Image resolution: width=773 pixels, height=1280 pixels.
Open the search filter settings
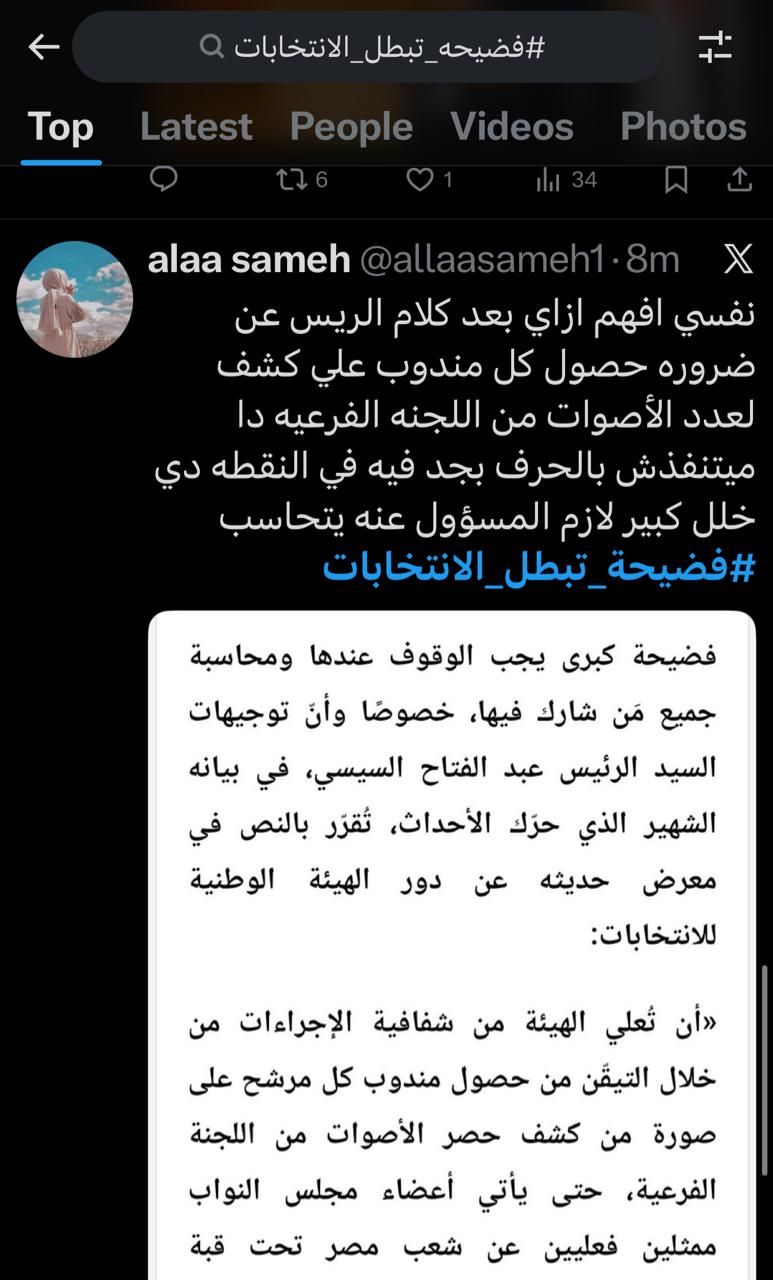715,47
